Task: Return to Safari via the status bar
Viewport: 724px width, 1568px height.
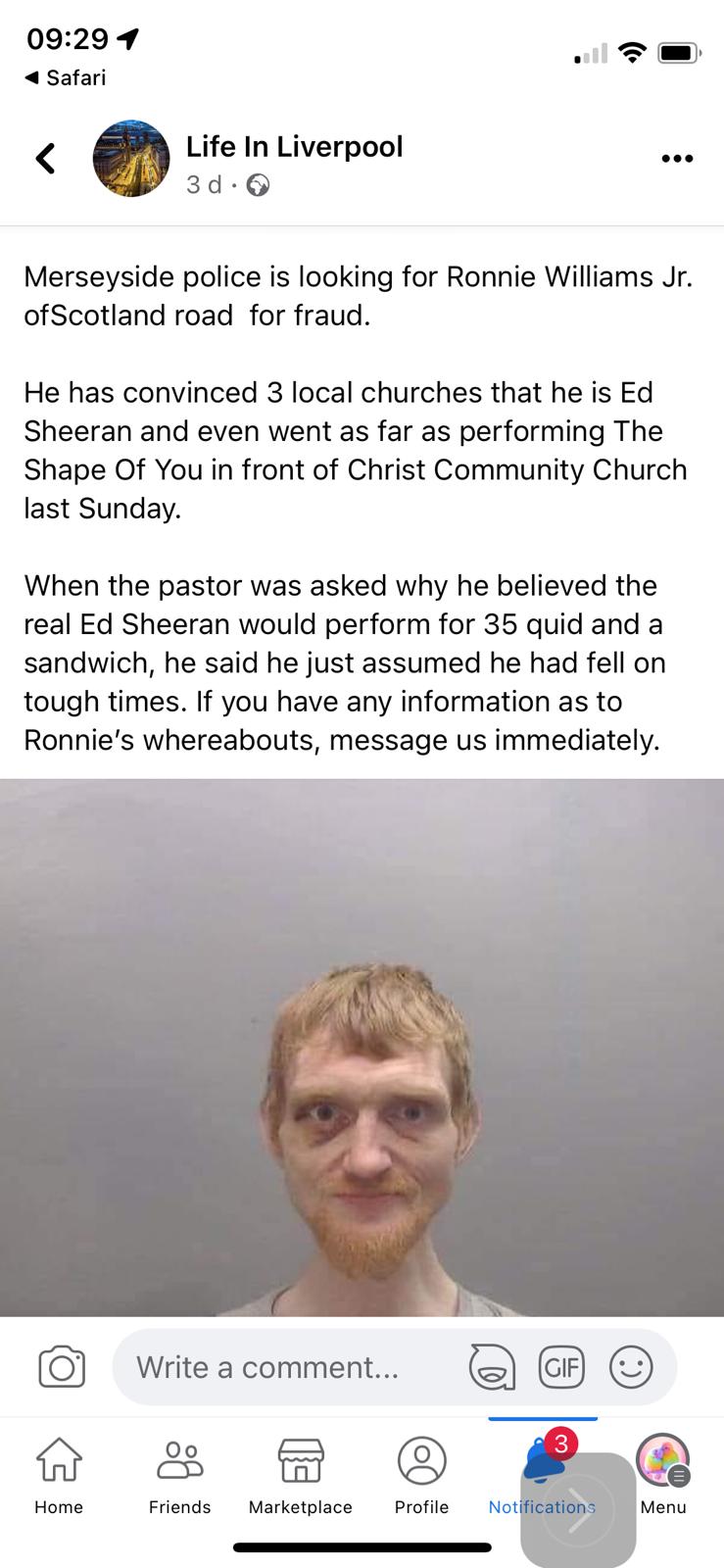Action: [x=65, y=77]
